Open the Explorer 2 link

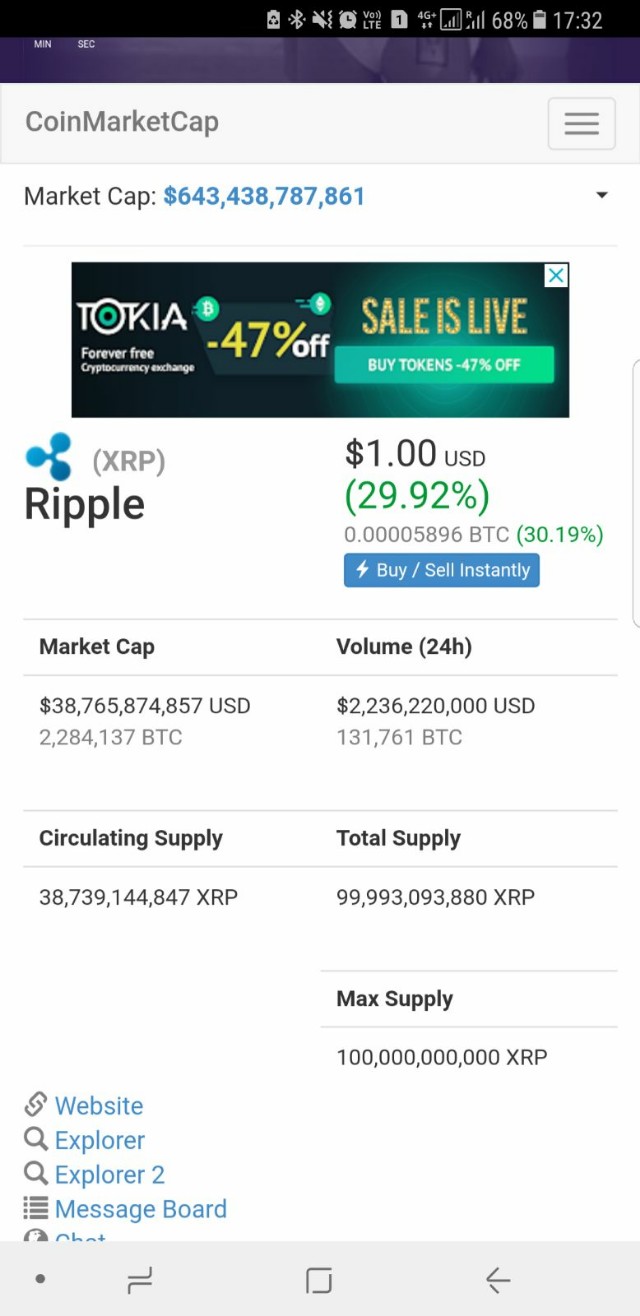(110, 1174)
